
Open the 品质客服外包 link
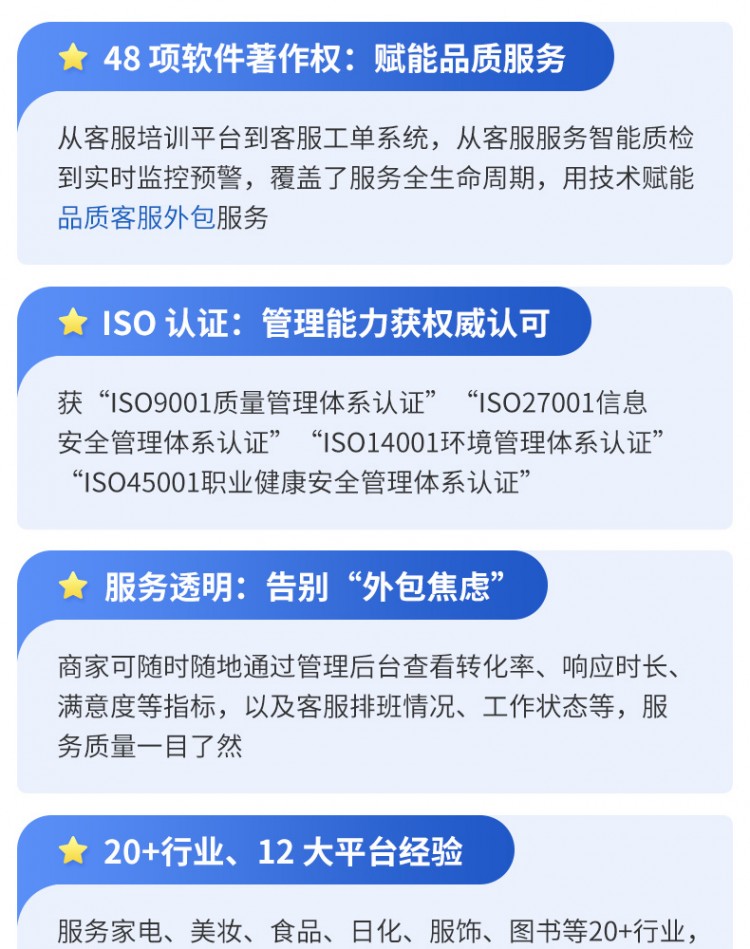pos(136,218)
